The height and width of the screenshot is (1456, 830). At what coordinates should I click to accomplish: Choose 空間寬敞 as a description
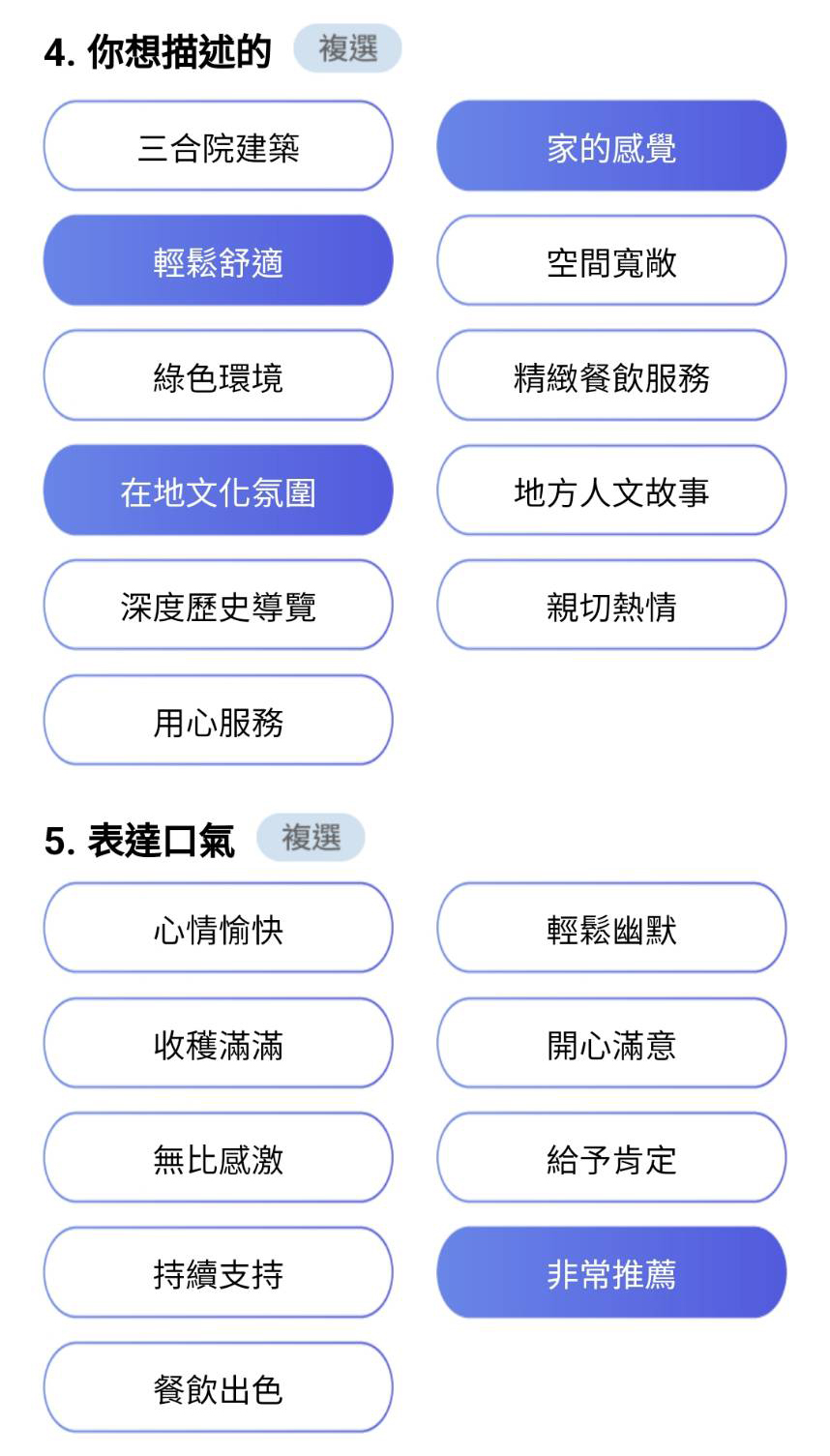[x=611, y=261]
